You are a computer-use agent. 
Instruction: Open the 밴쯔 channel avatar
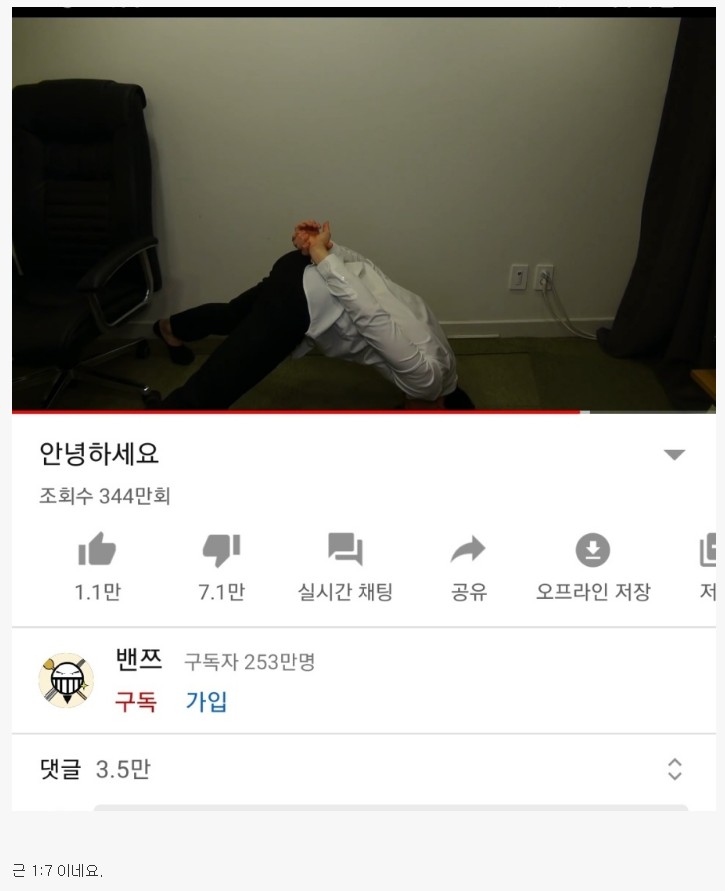66,681
